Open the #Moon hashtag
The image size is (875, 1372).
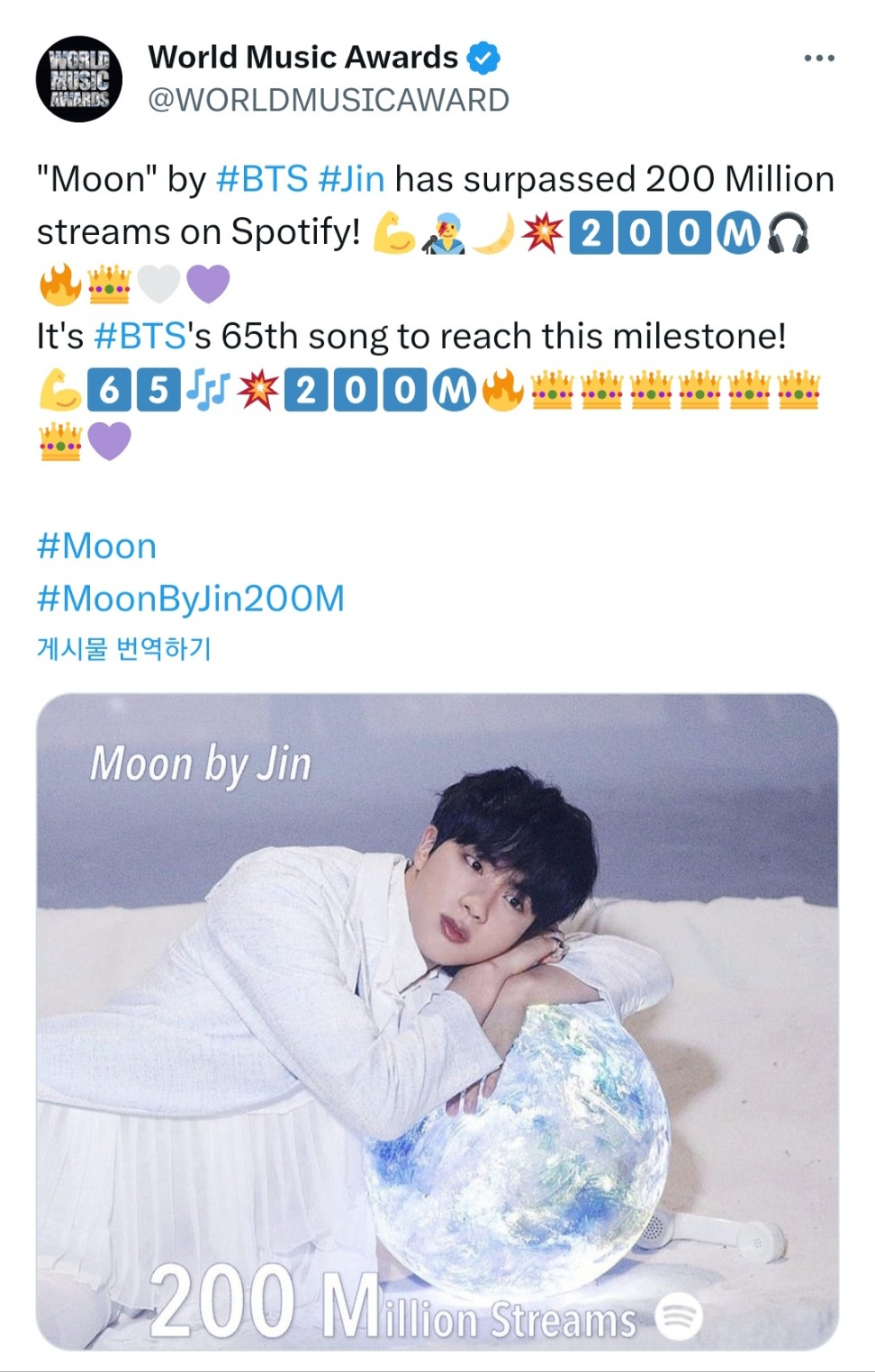[96, 546]
